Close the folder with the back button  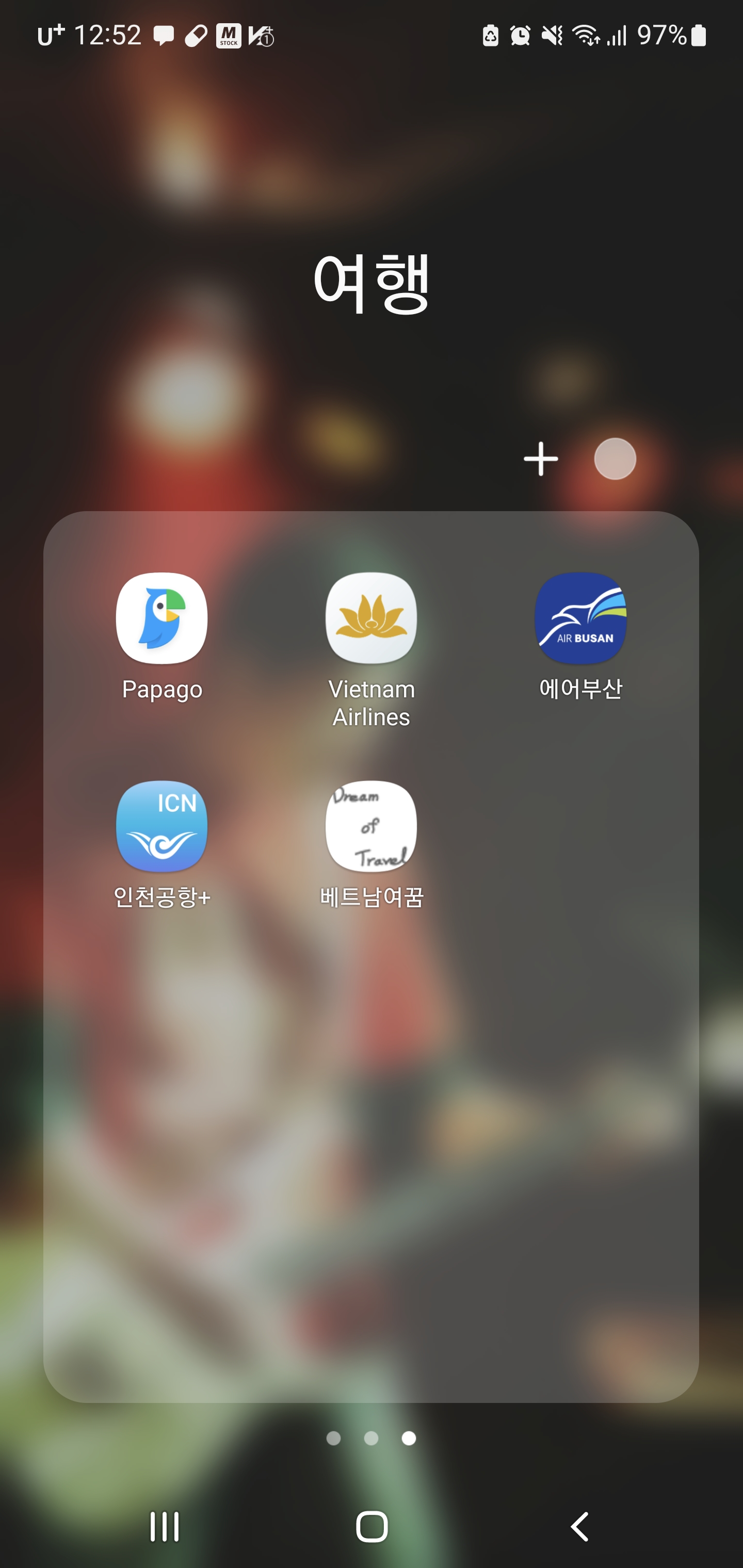580,1527
